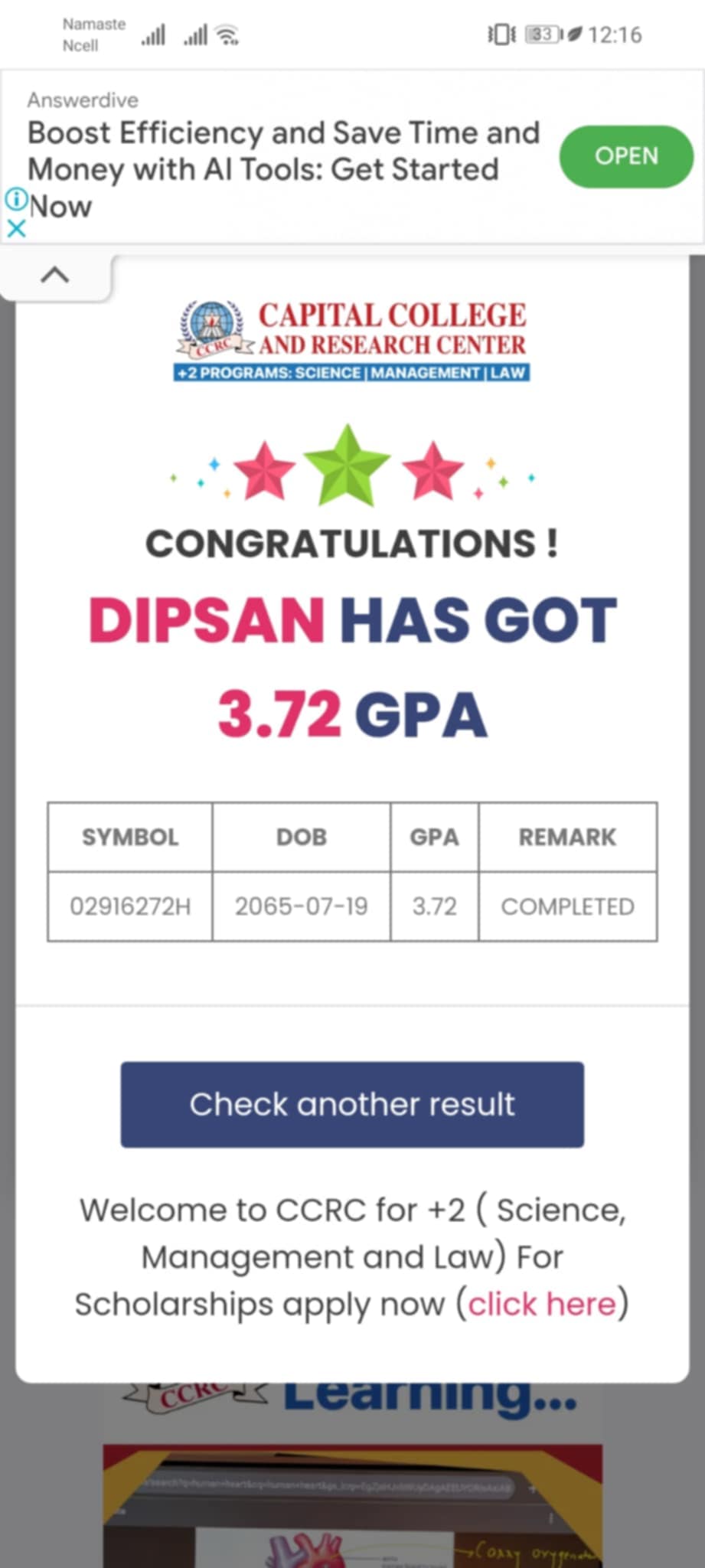705x1568 pixels.
Task: Open the ad info icon
Action: tap(16, 201)
